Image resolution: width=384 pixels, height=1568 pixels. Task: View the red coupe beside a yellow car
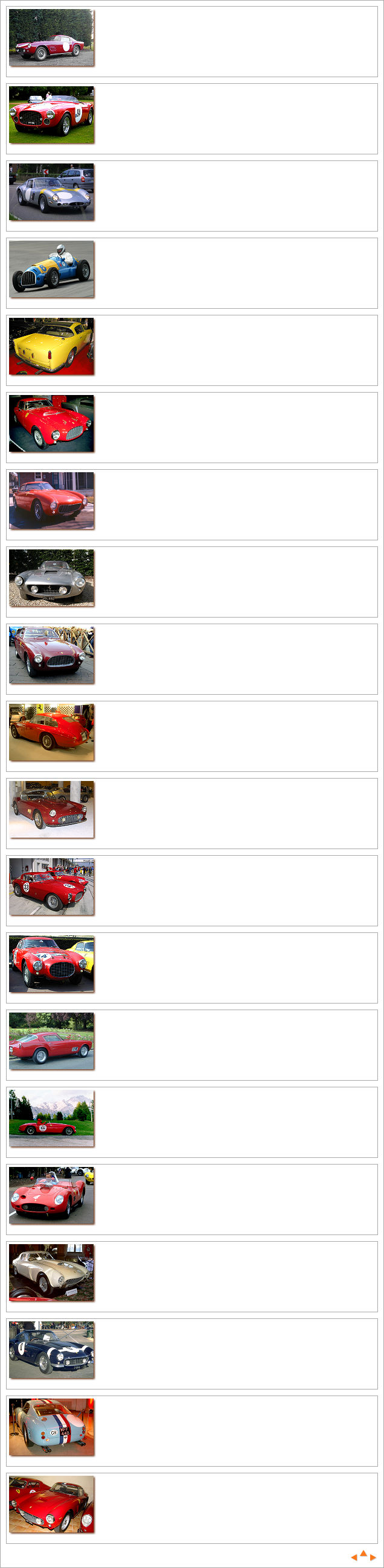[x=52, y=964]
